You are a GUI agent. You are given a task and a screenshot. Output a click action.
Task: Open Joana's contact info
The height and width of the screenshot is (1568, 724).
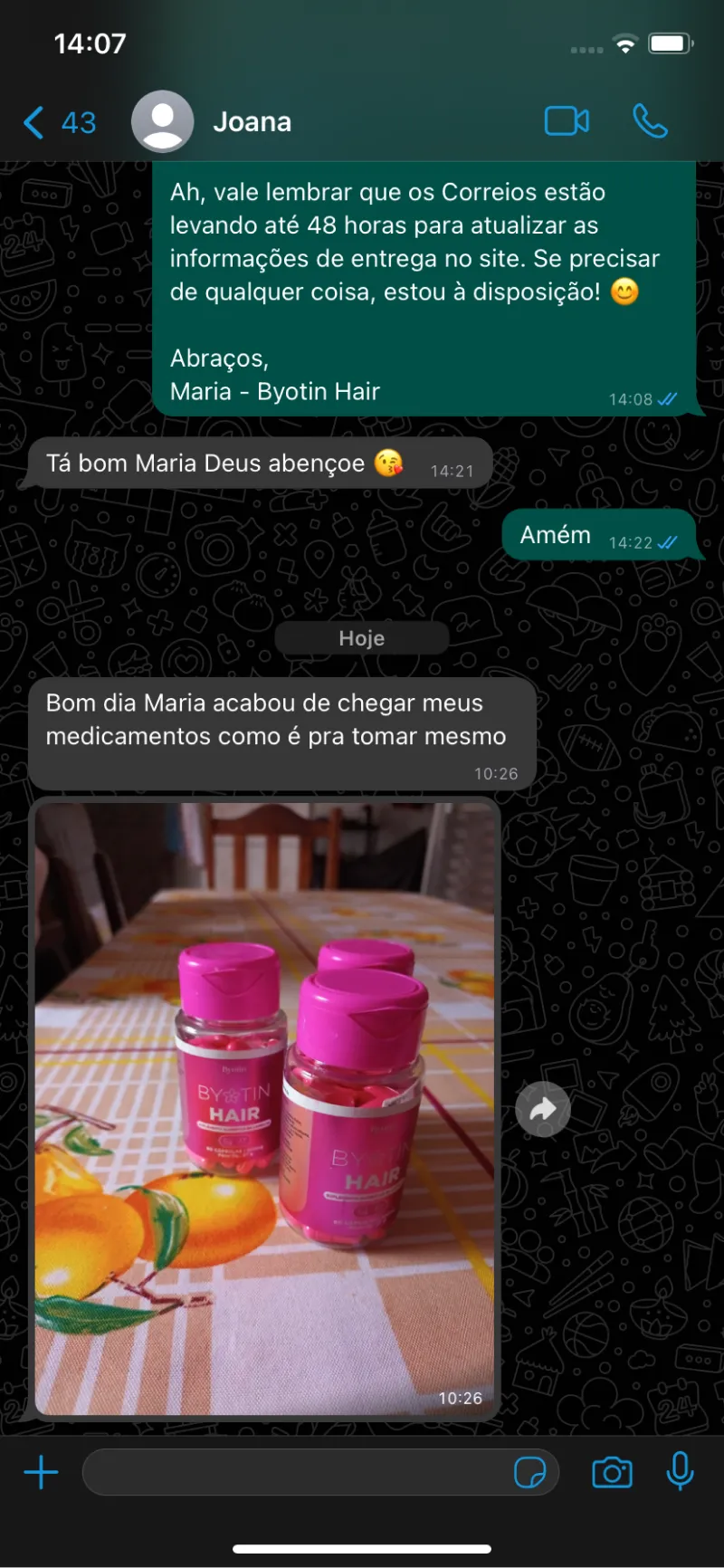[252, 122]
